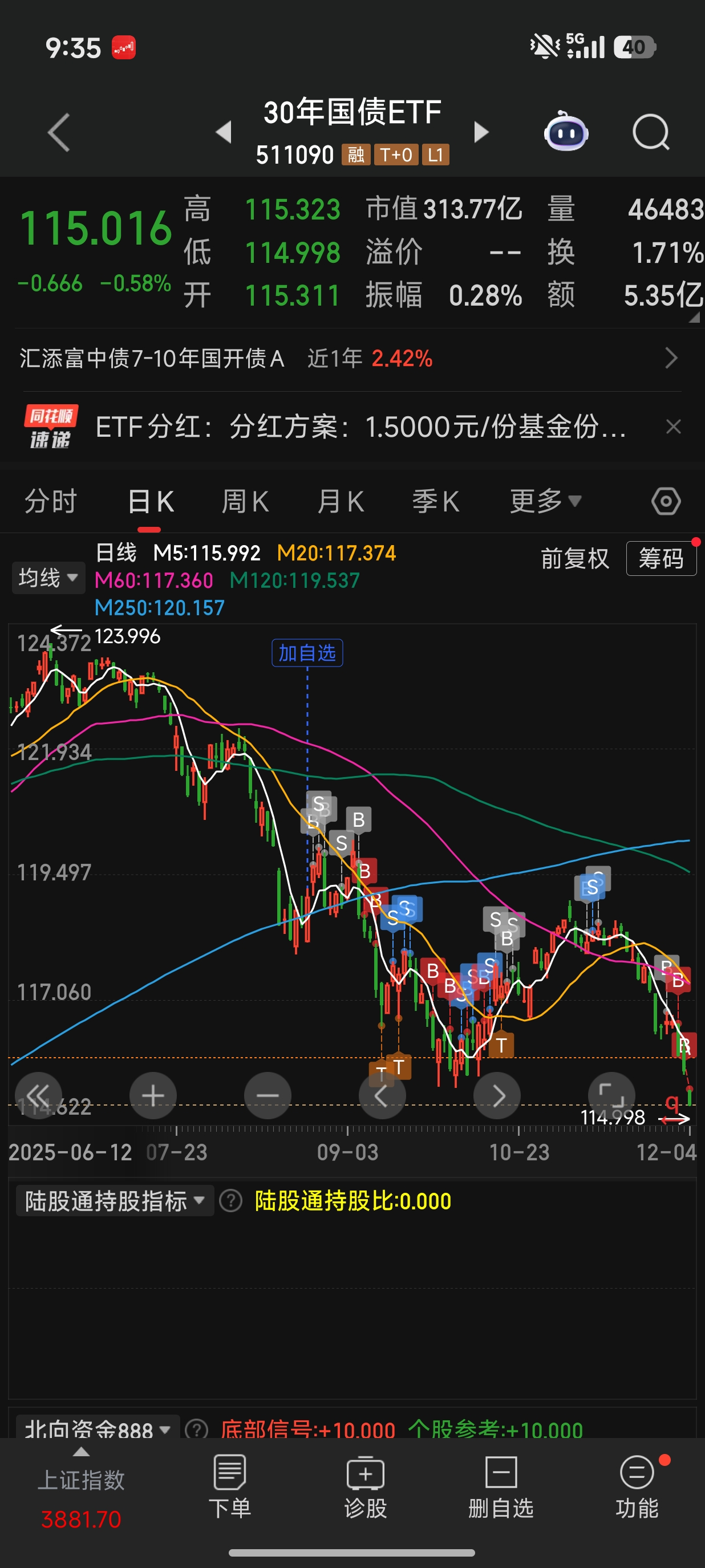The height and width of the screenshot is (1568, 705).
Task: Expand the 陆股通持股指标 dropdown
Action: pos(115,1201)
